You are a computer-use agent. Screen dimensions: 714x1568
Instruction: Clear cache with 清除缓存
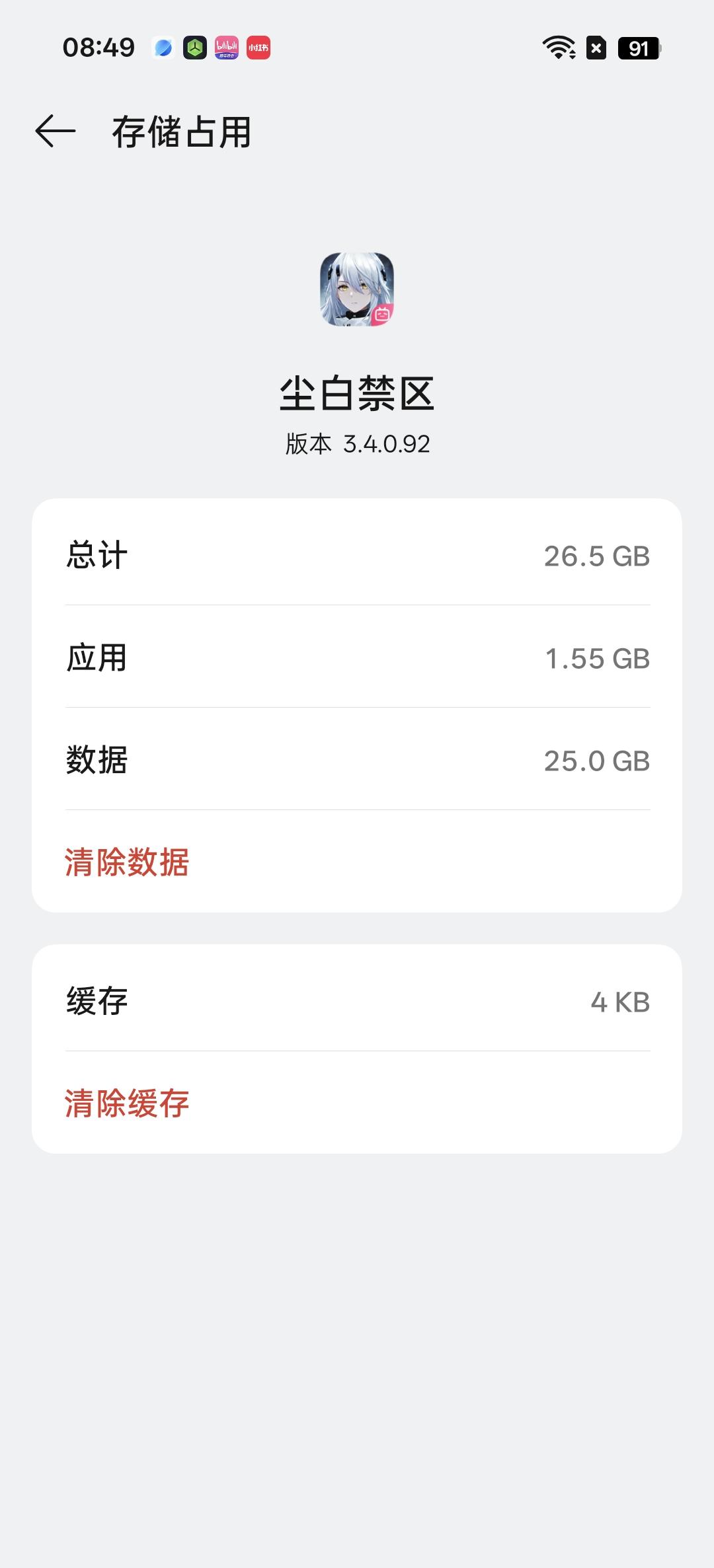127,1103
